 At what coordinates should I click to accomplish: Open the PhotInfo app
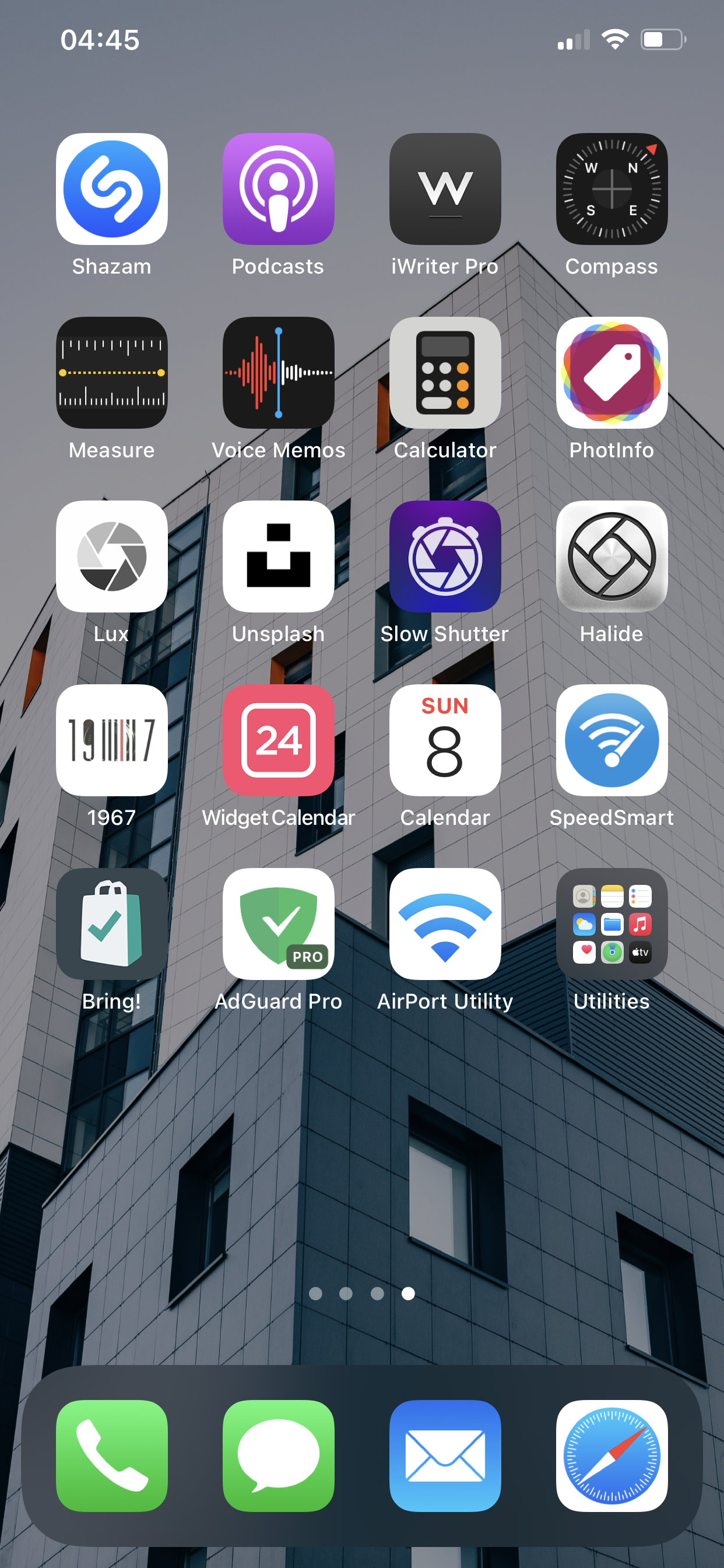click(x=611, y=373)
